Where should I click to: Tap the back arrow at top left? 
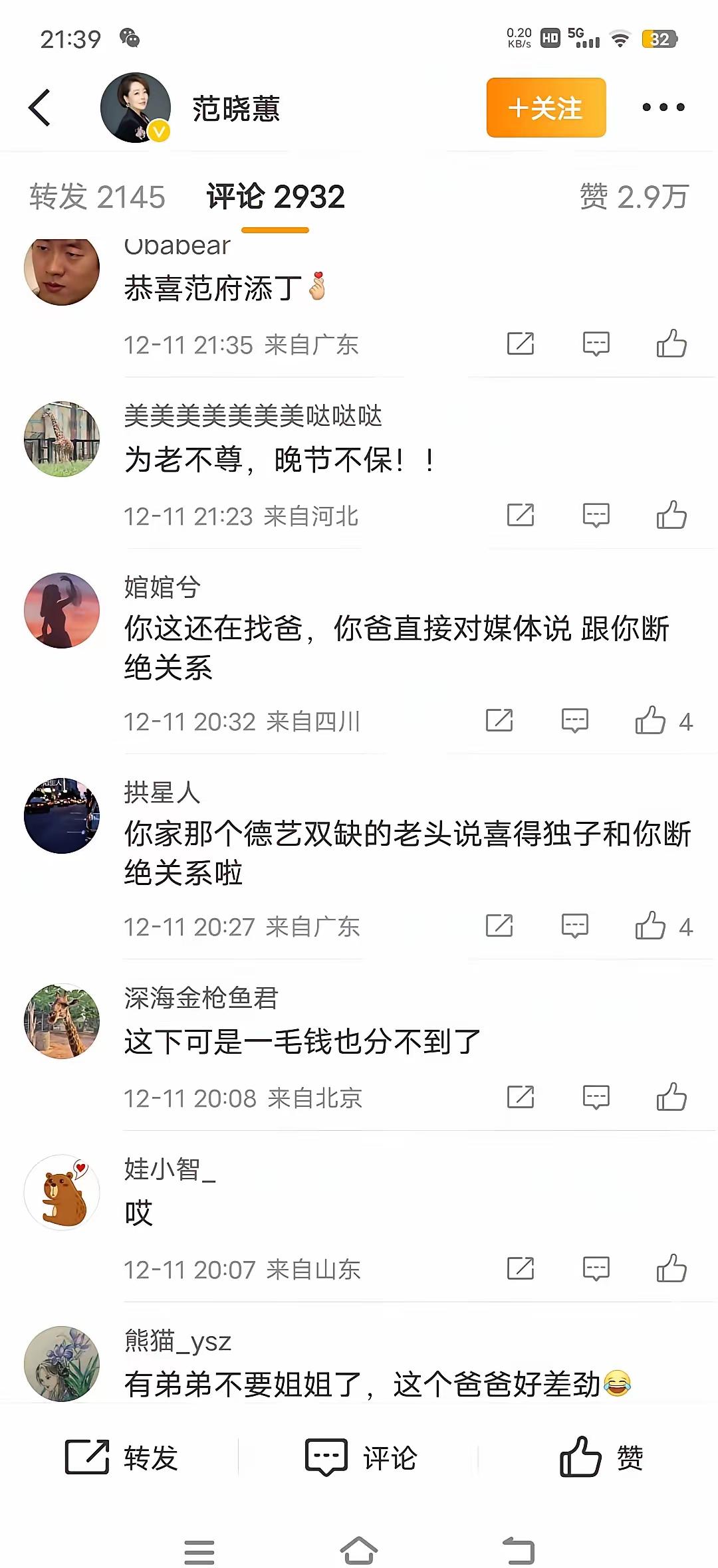click(x=41, y=108)
